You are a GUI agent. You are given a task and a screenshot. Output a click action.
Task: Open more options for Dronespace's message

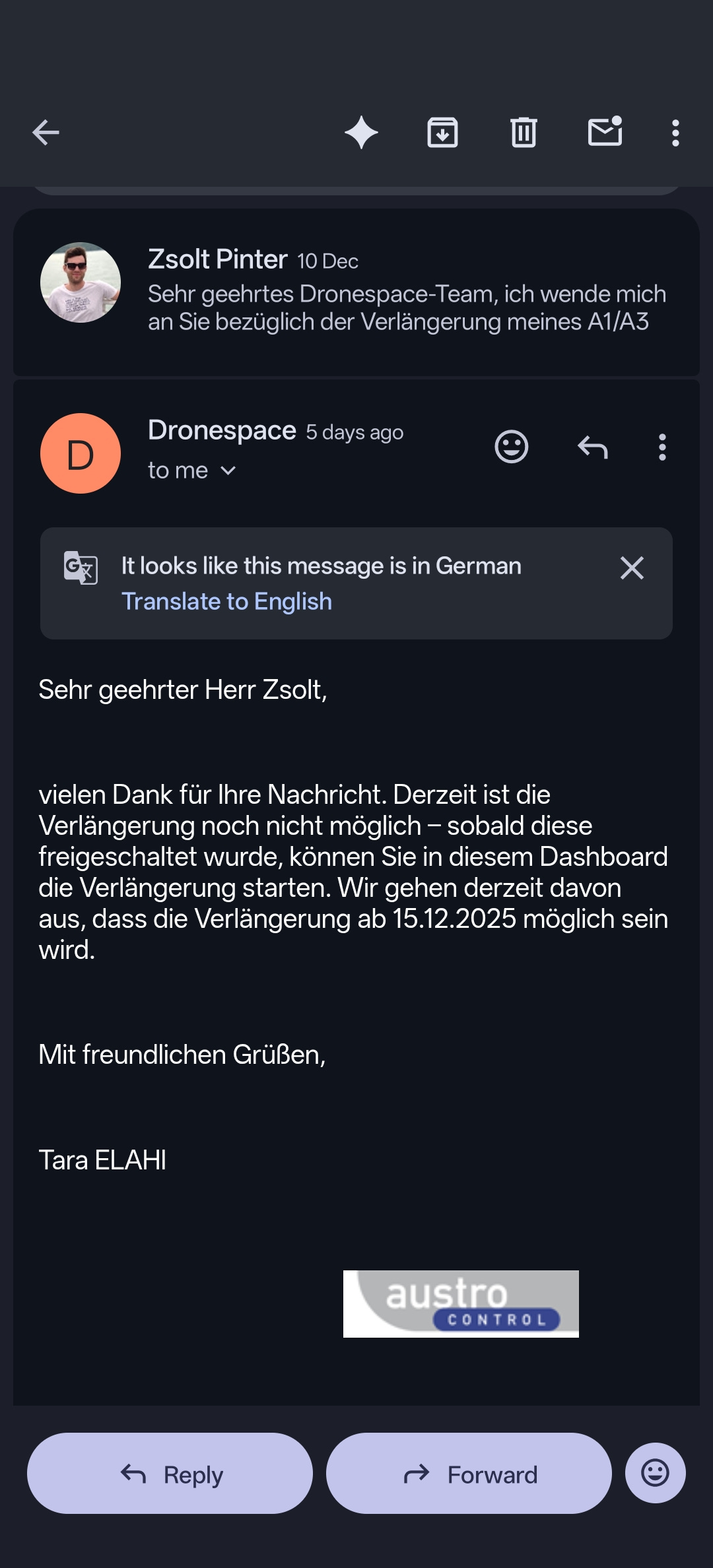tap(662, 447)
